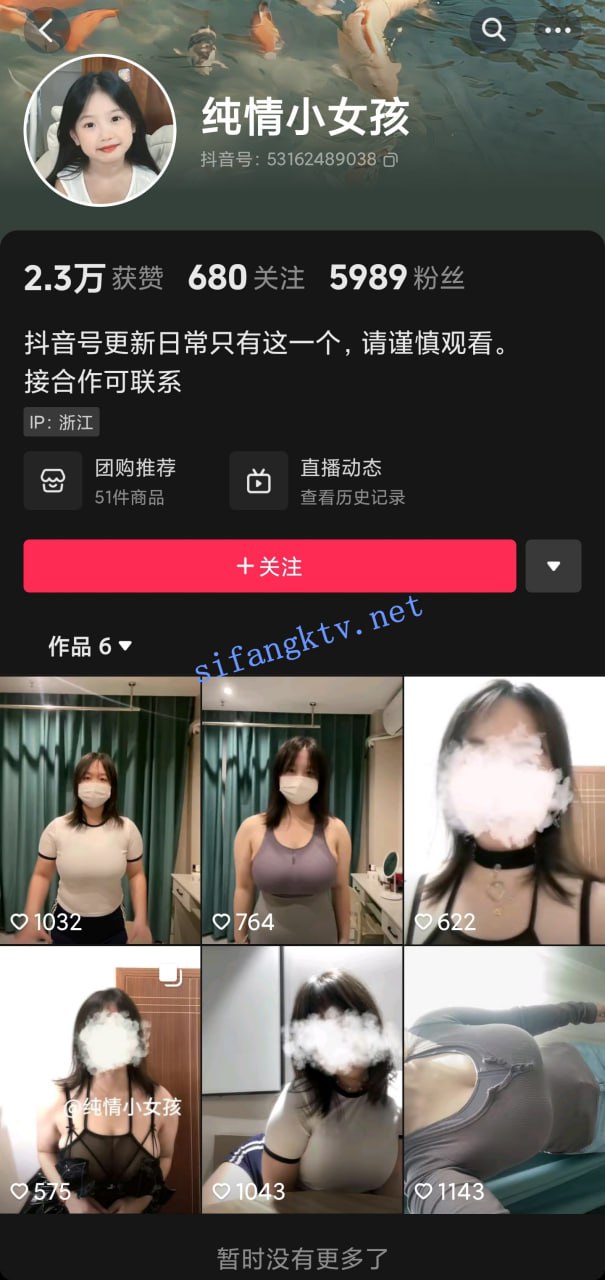
Task: Go back using the top-left arrow
Action: point(45,30)
